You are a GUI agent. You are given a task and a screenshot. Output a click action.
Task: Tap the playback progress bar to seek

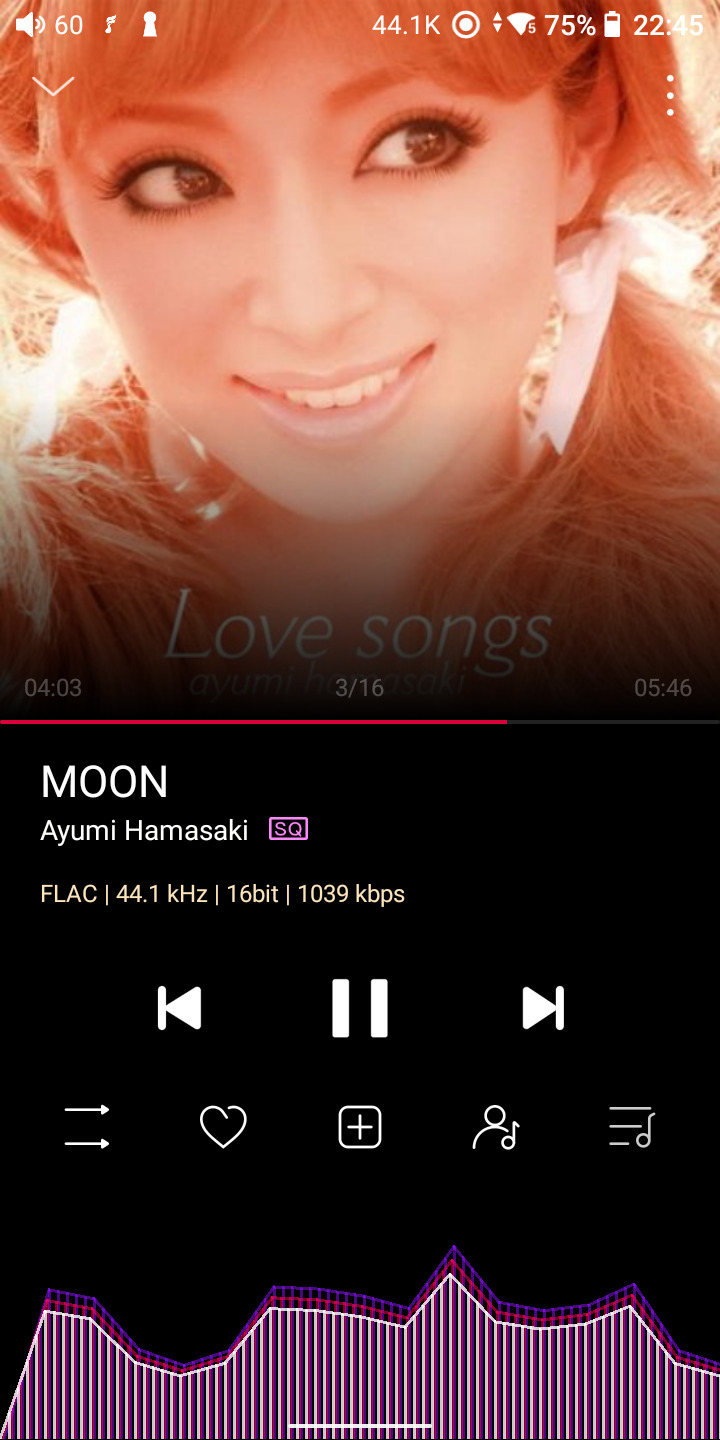[x=360, y=721]
